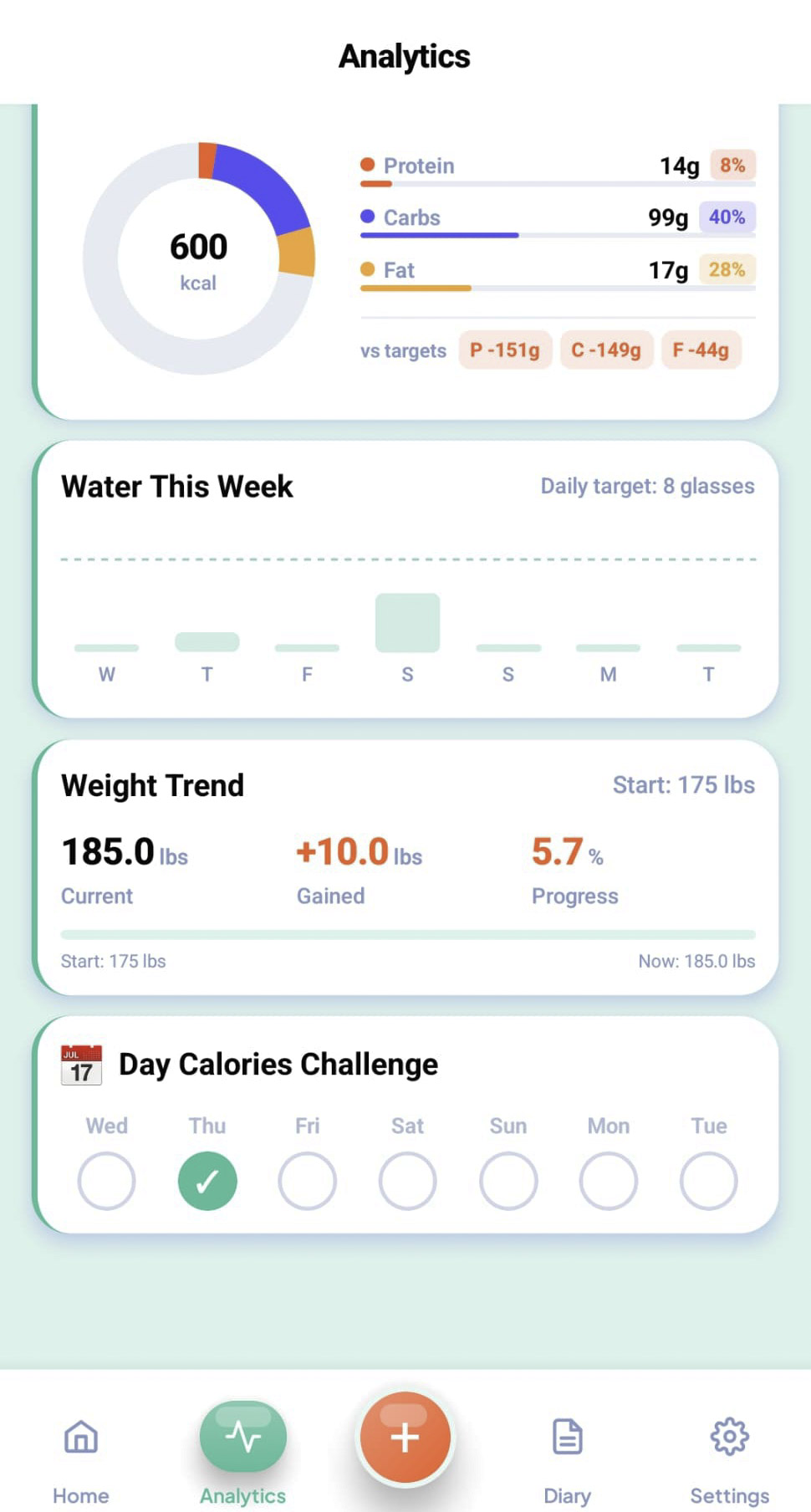Open the Home tab icon

[x=80, y=1437]
